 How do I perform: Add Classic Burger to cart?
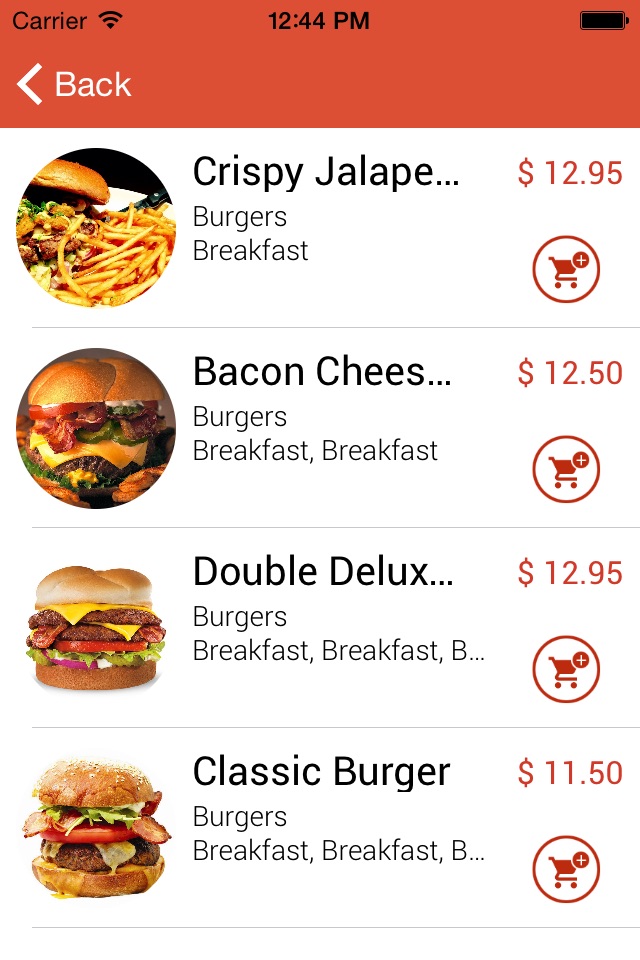(566, 869)
